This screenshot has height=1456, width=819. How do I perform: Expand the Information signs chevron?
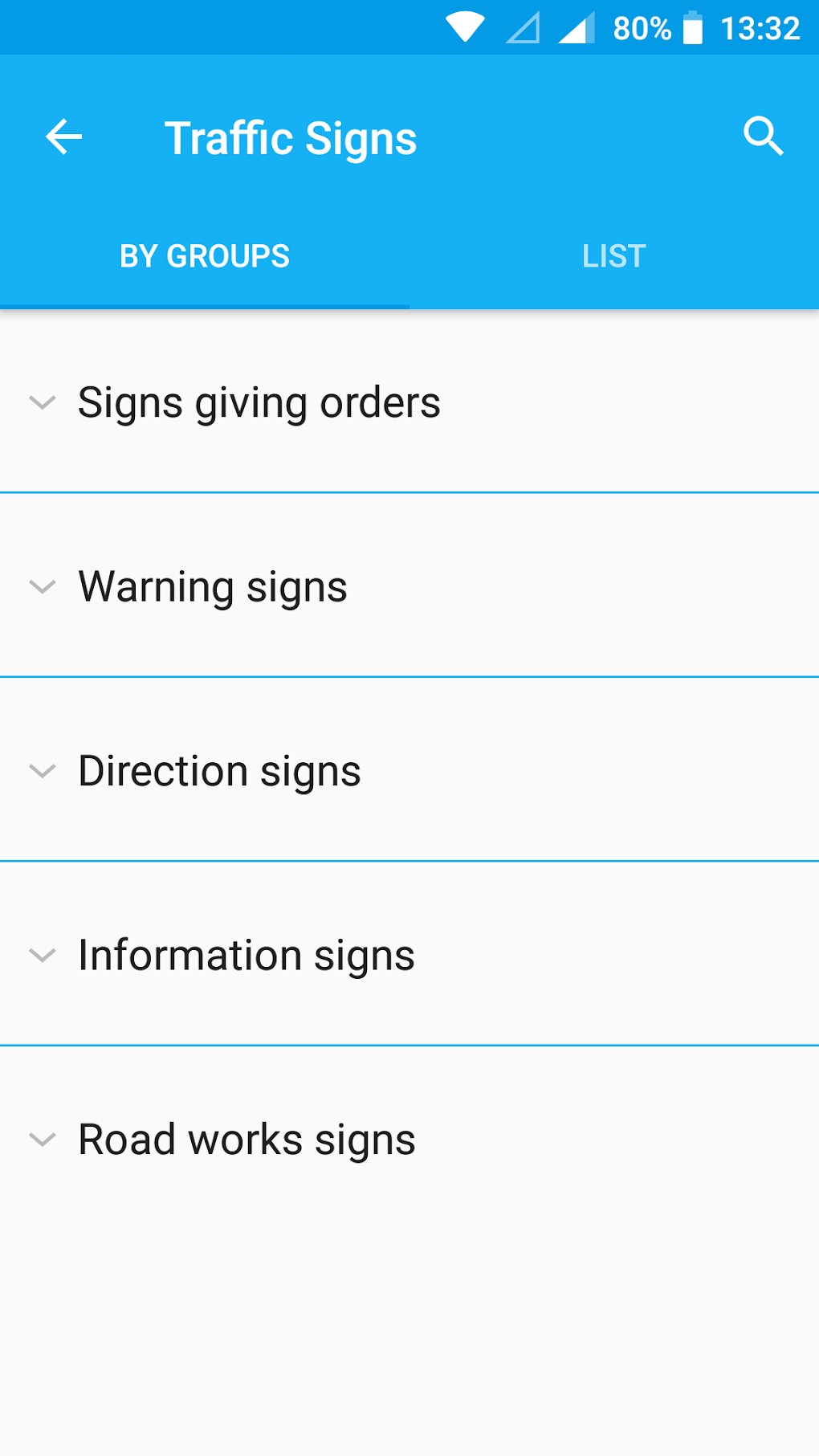[43, 955]
